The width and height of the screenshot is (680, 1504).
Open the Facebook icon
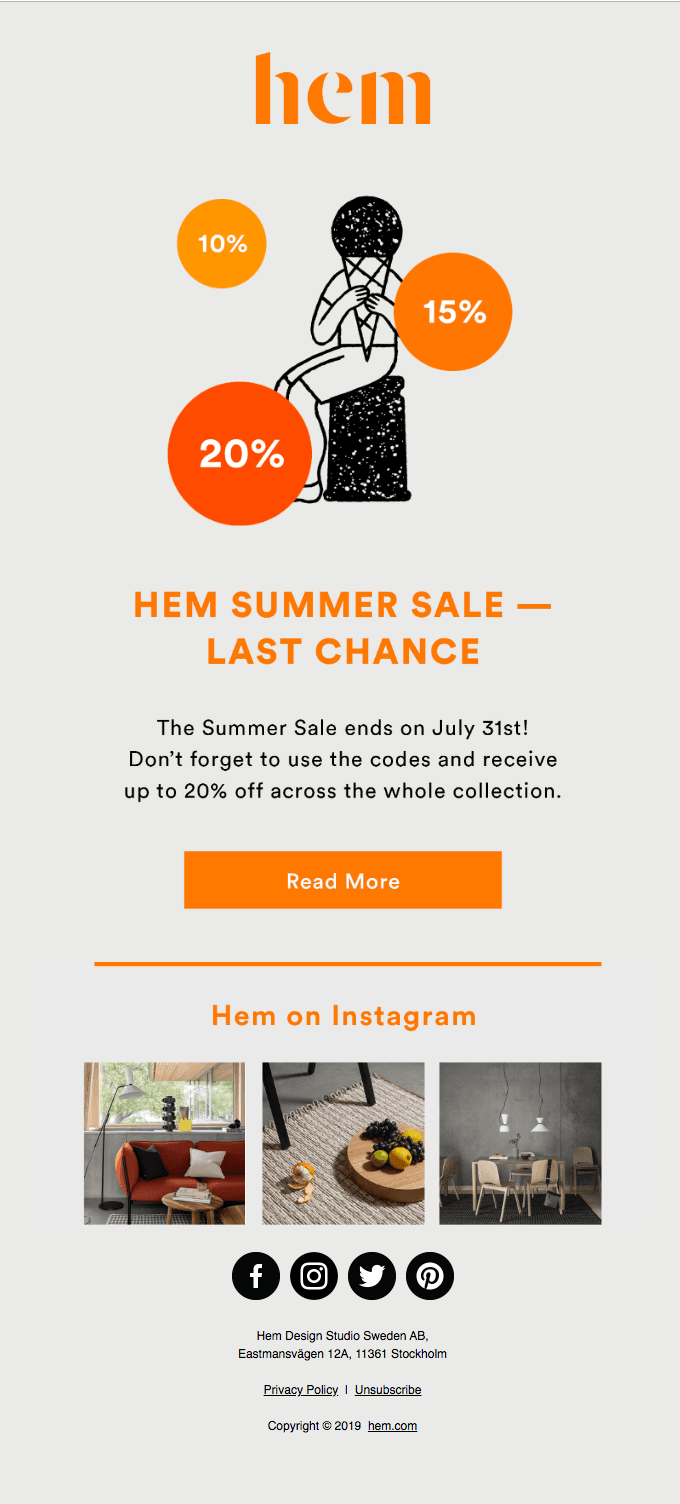(256, 1276)
